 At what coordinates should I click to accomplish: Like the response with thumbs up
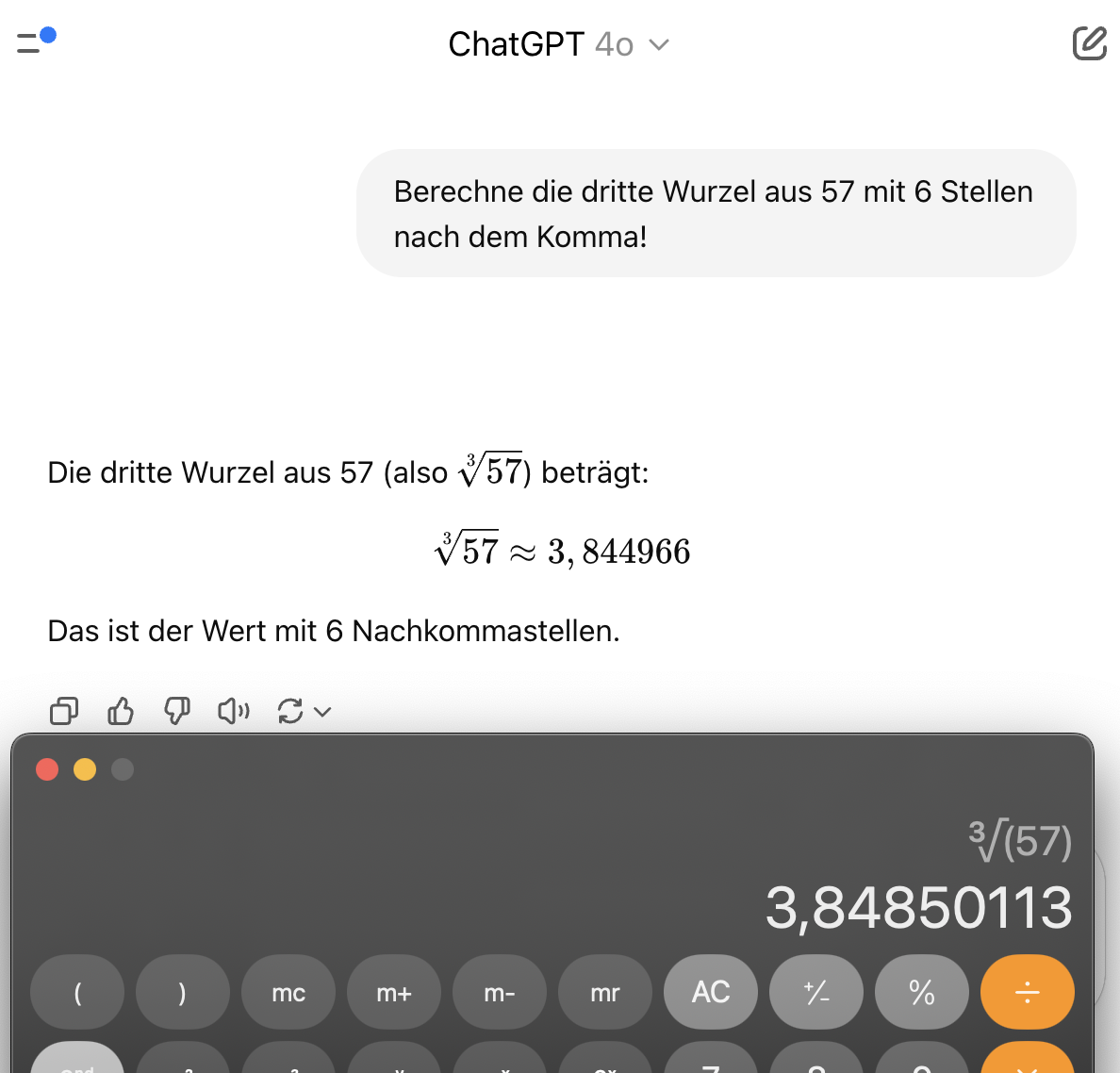tap(121, 711)
